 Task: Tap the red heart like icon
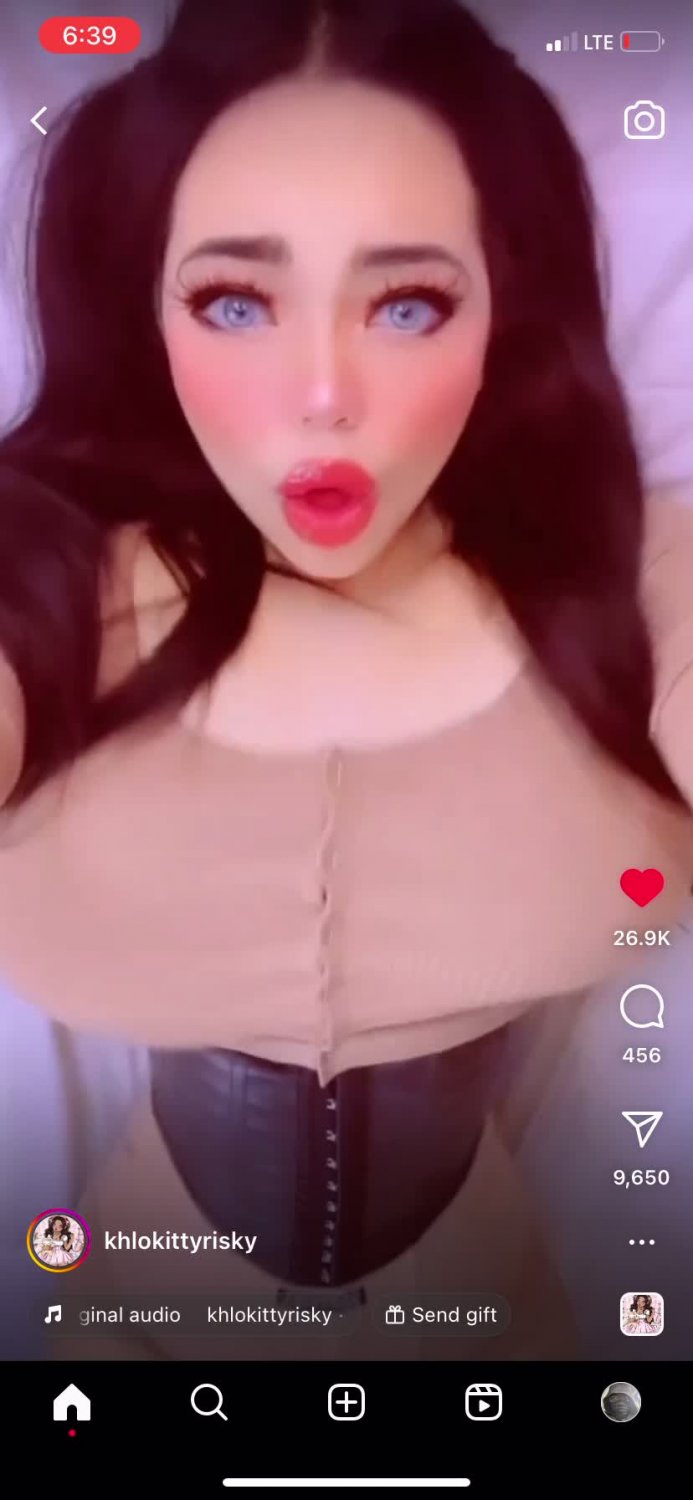click(642, 887)
